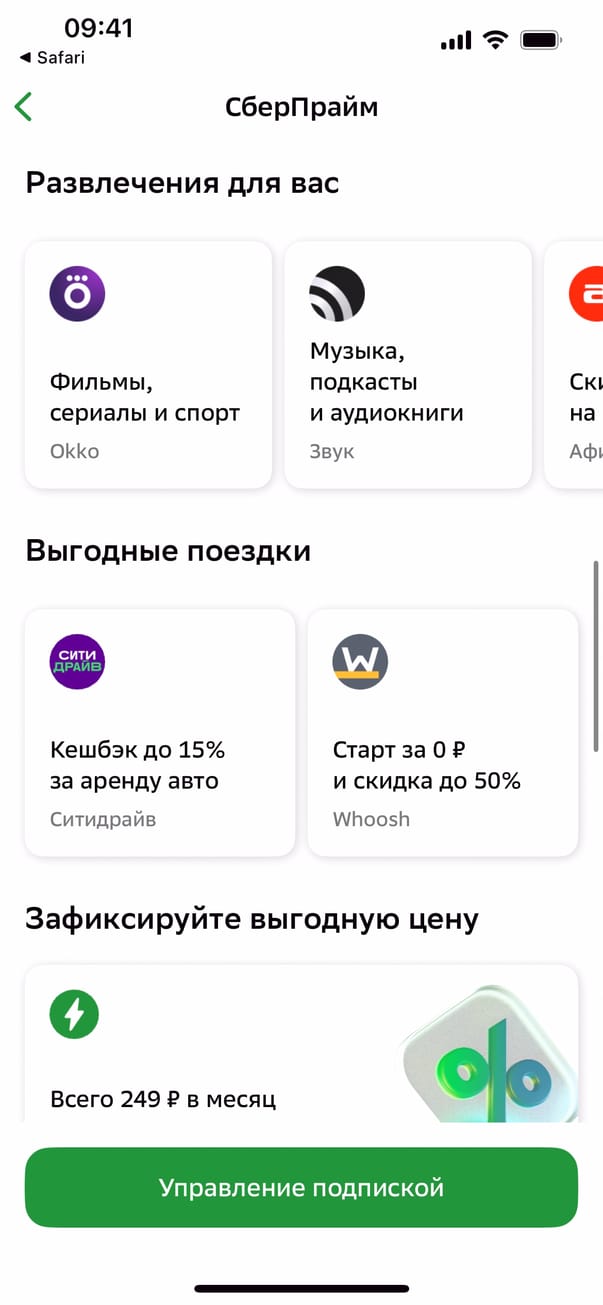Open the Звук music and podcasts card
The width and height of the screenshot is (603, 1305).
click(407, 365)
